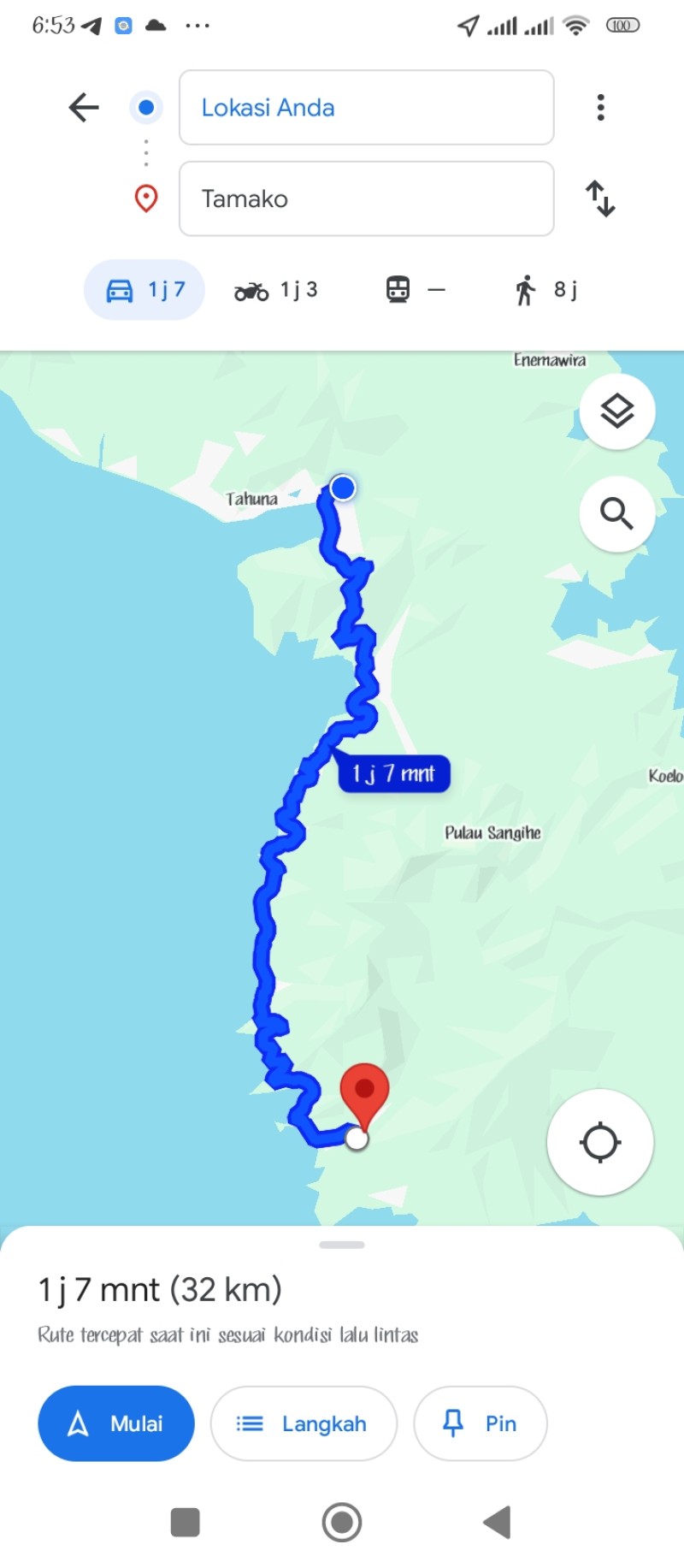Go to the system home screen
Image resolution: width=684 pixels, height=1568 pixels.
tap(342, 1523)
